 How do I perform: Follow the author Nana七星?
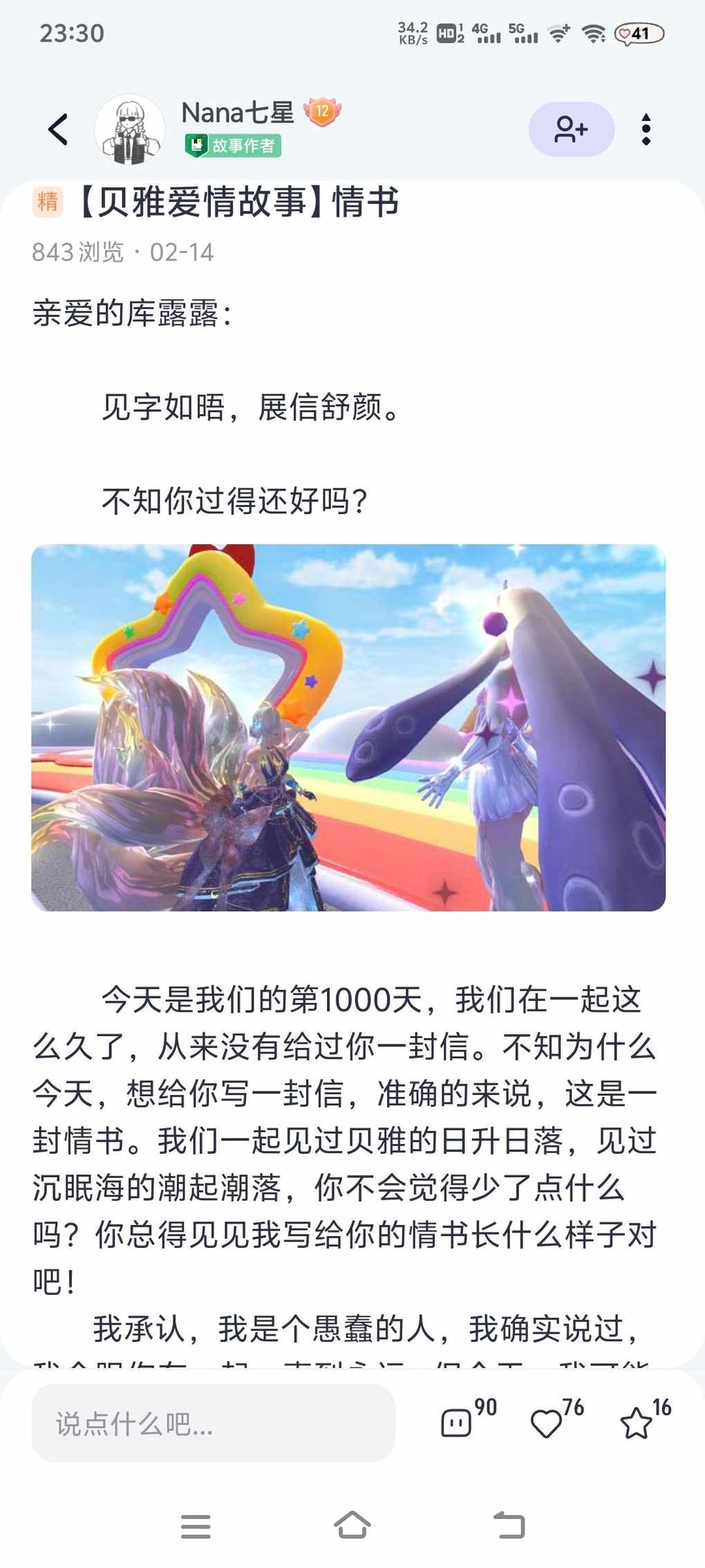(571, 129)
